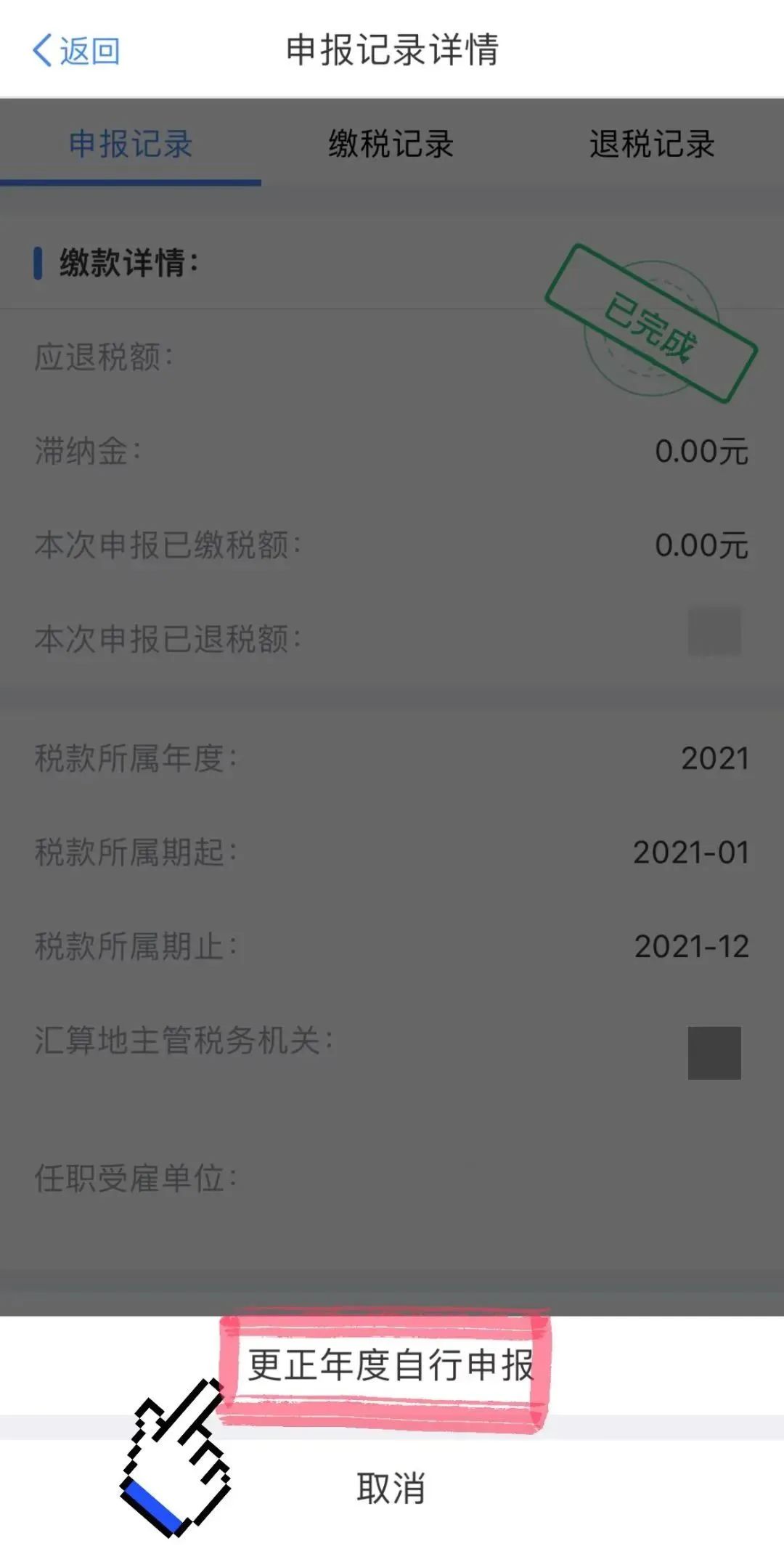Tap 返回 to go back
Image resolution: width=784 pixels, height=1562 pixels.
(x=76, y=51)
